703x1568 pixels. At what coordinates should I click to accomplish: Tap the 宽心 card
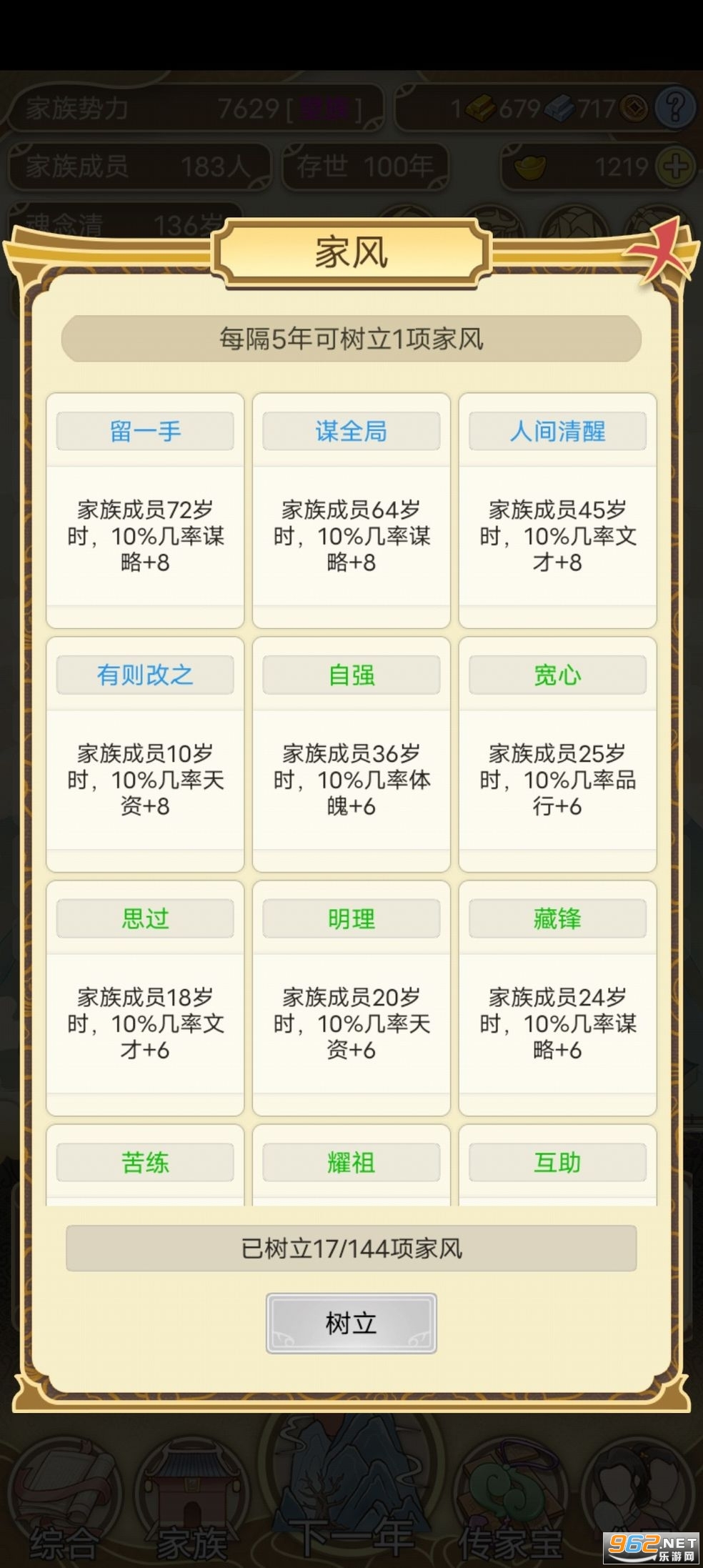(x=557, y=754)
